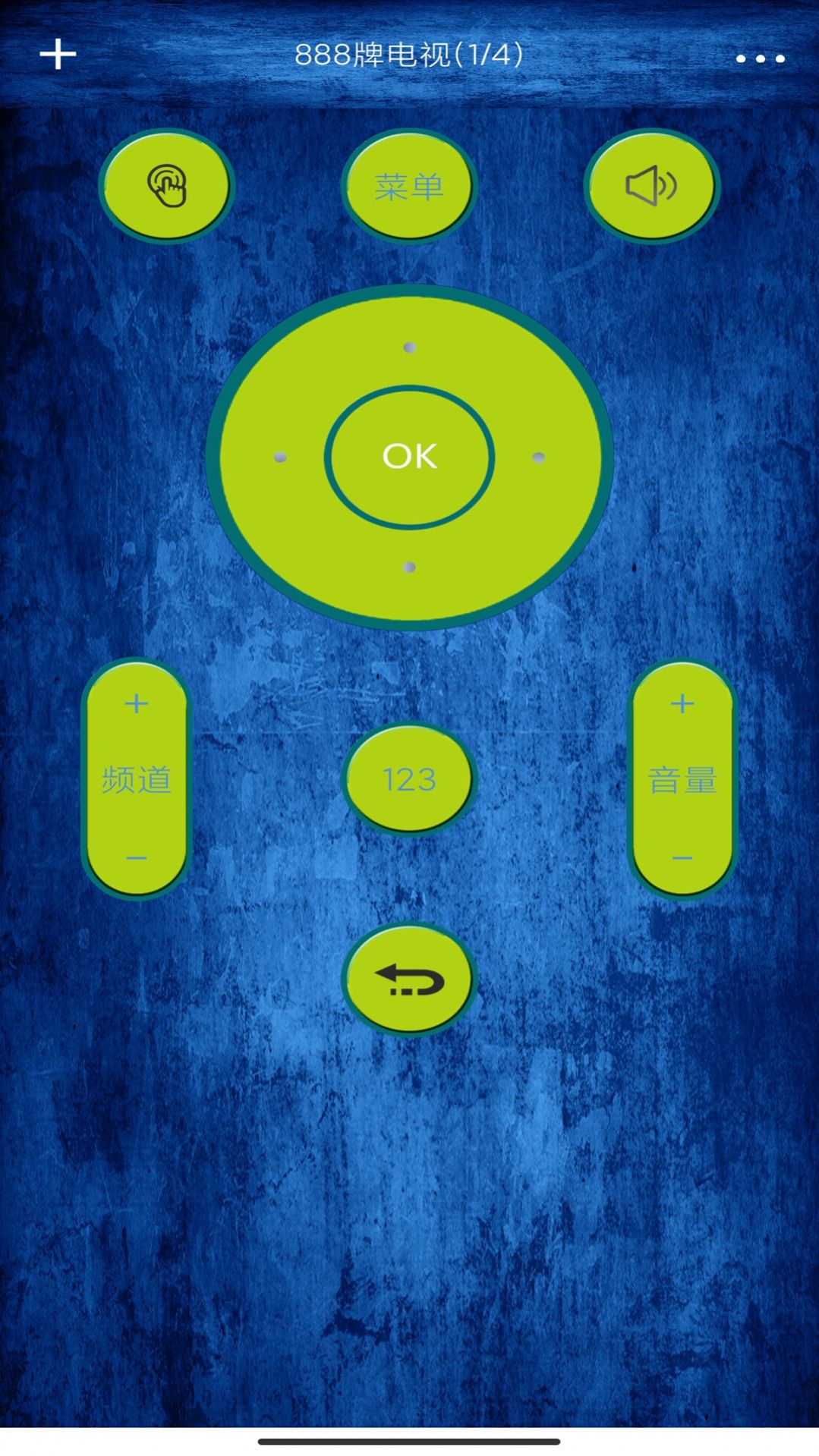Tap the return arrow button
Screen dimensions: 819x1456
pyautogui.click(x=409, y=979)
